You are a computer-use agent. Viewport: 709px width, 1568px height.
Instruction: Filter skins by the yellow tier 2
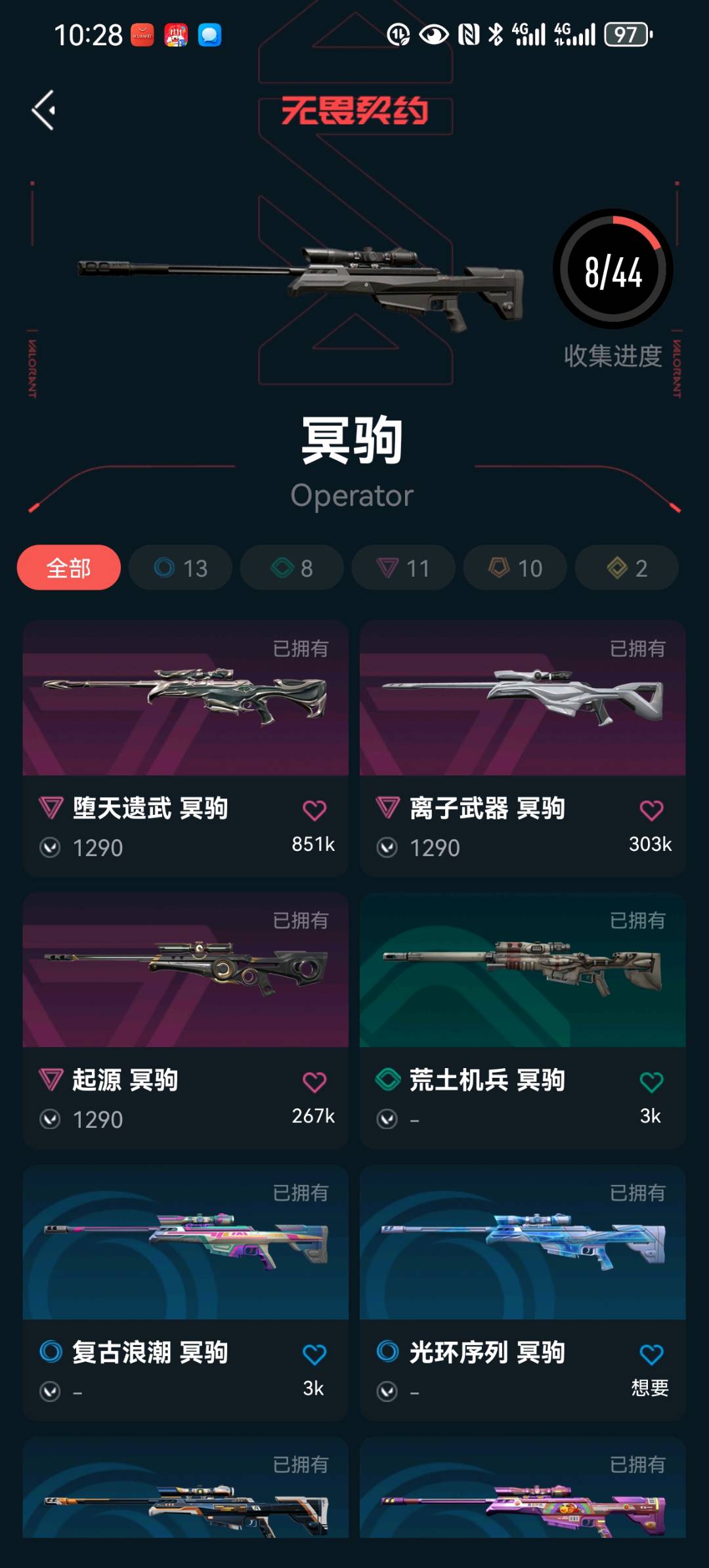pos(627,567)
